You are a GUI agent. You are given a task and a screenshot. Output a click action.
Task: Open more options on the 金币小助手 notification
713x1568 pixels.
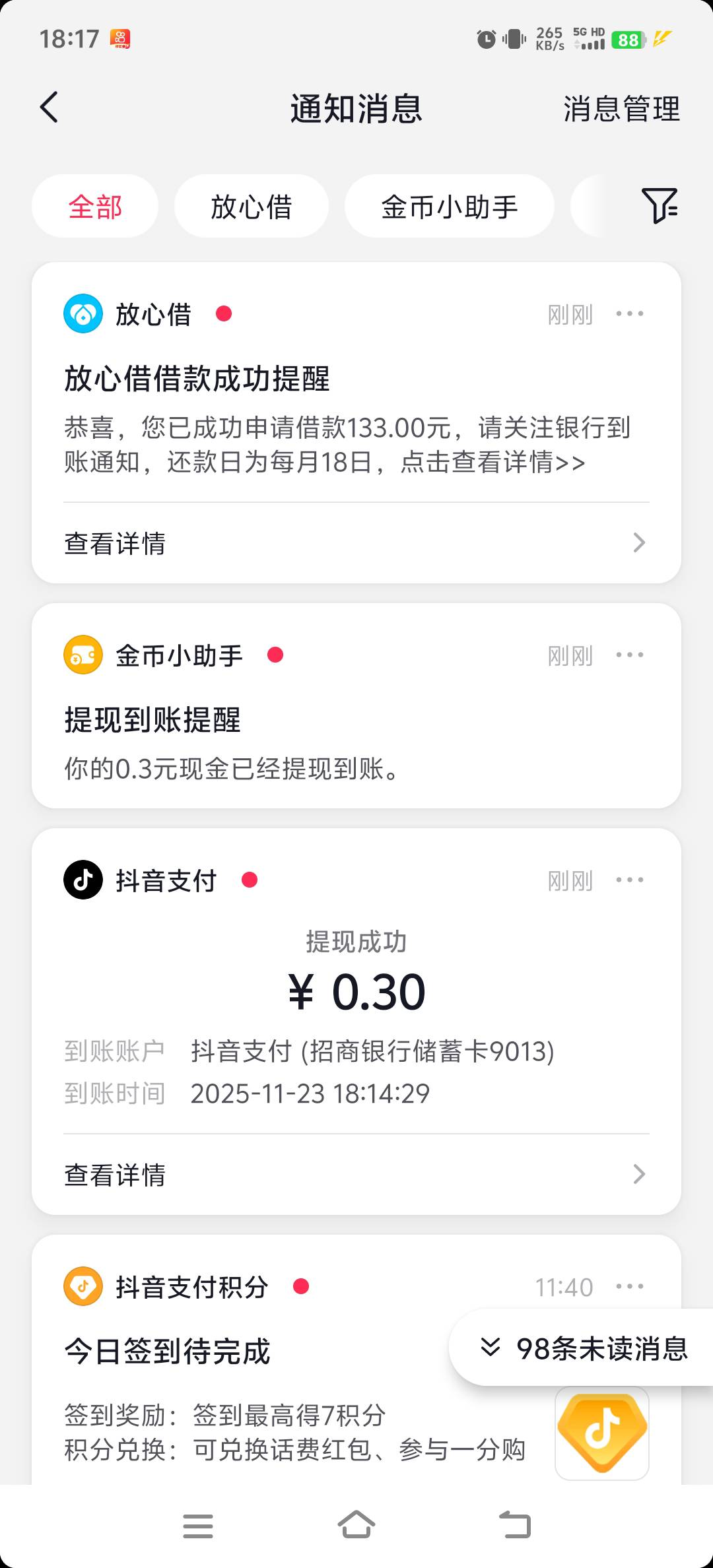point(629,655)
